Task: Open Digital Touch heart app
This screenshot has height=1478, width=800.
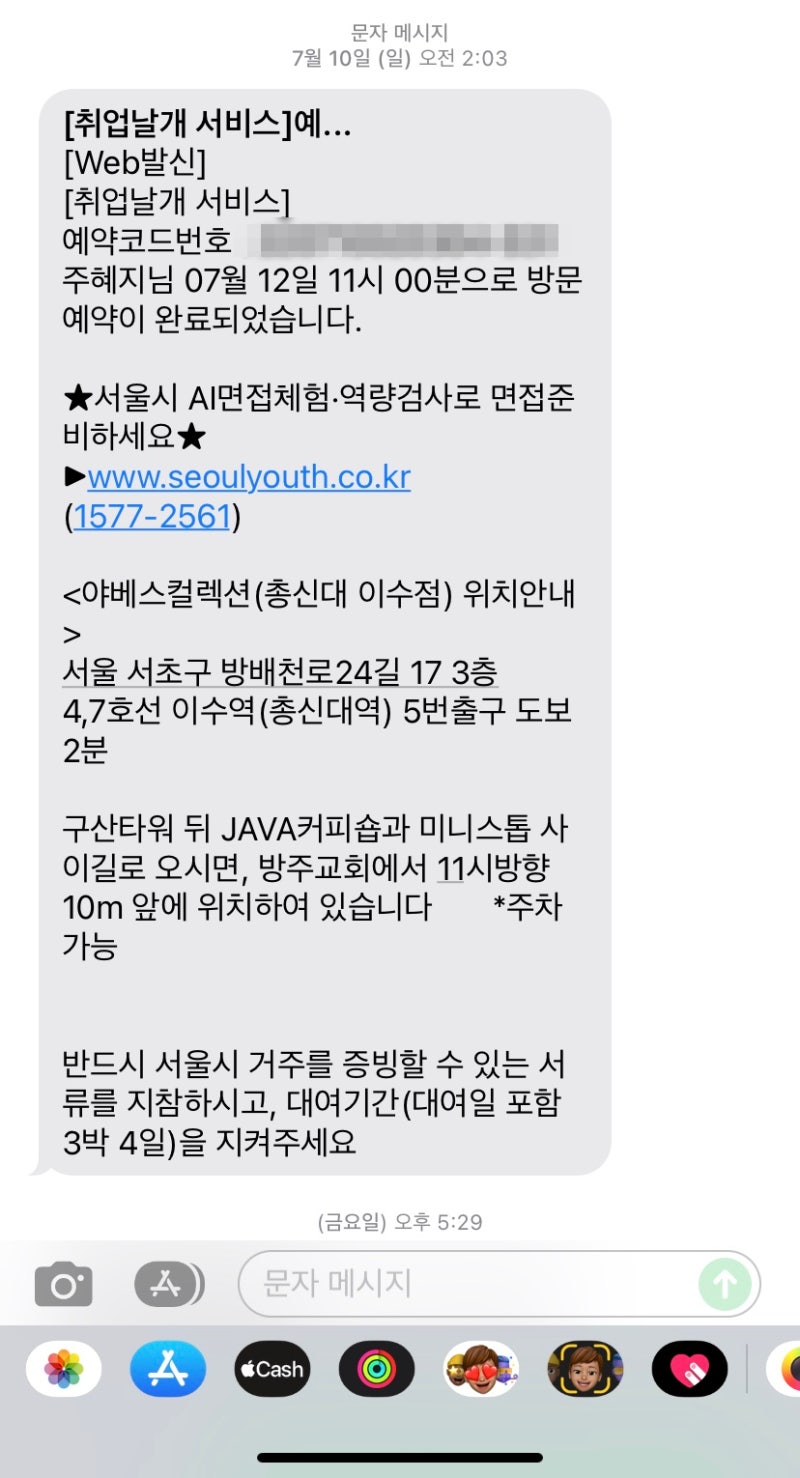Action: pyautogui.click(x=689, y=1369)
